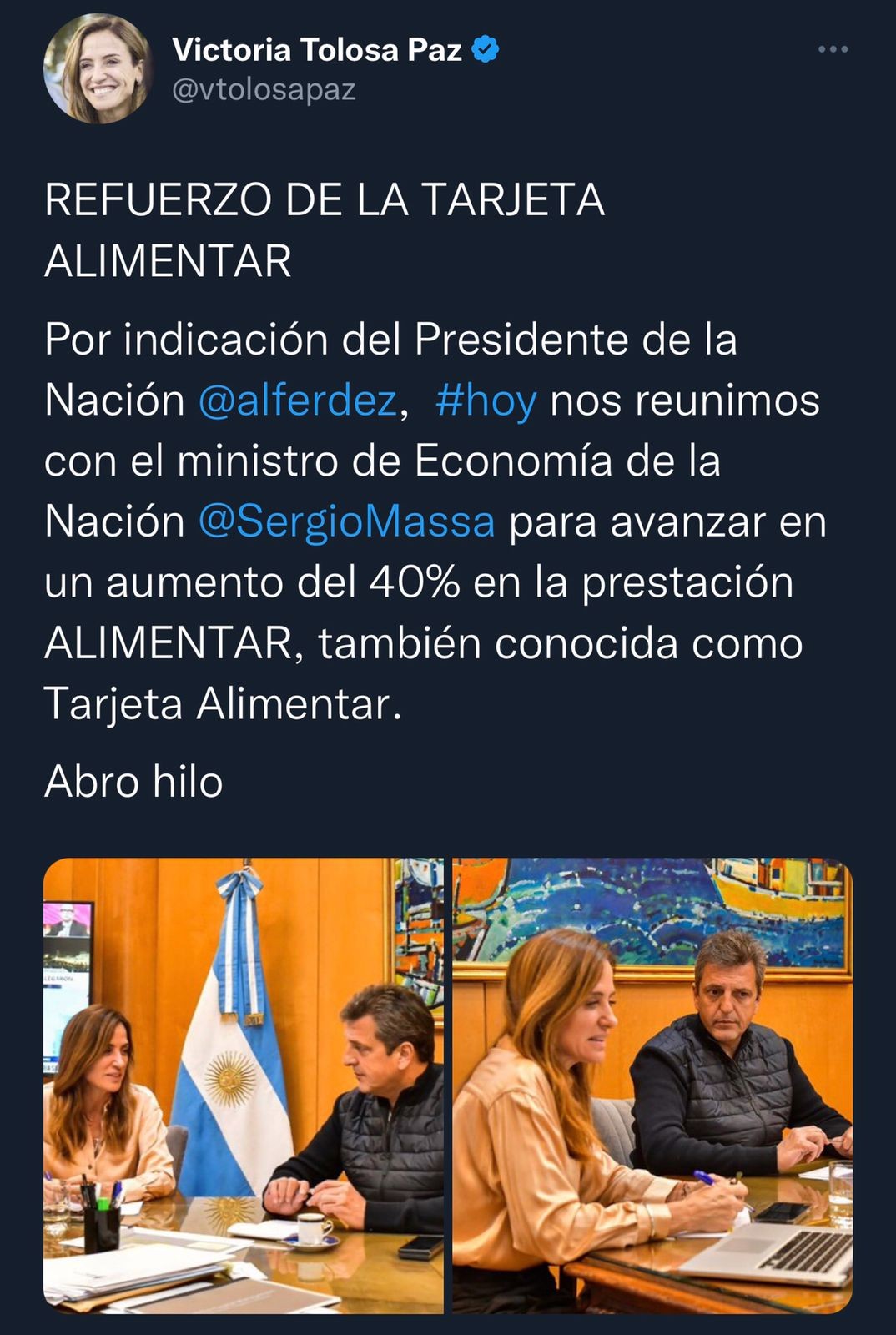Viewport: 896px width, 1335px height.
Task: Open the @alferdez mention link
Action: click(x=297, y=400)
